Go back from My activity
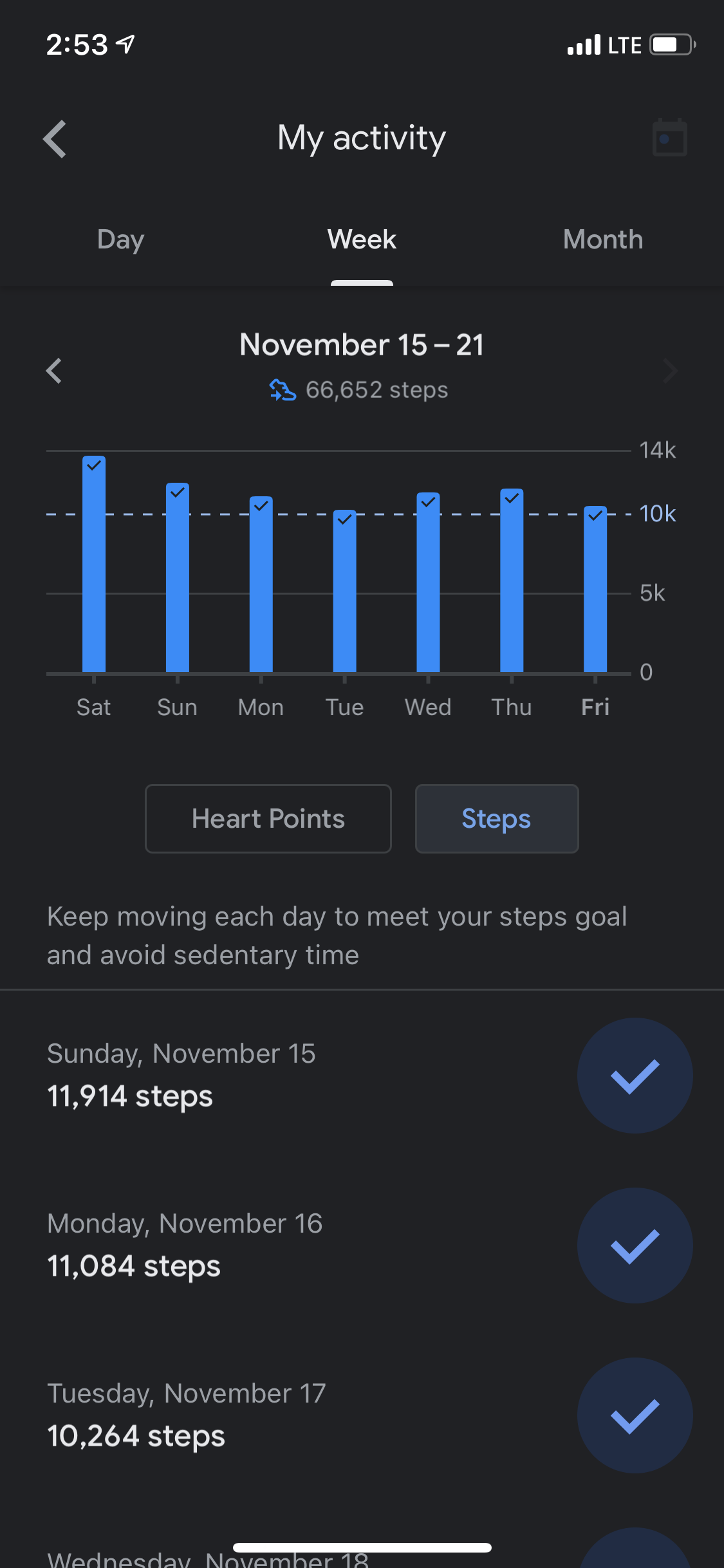 pyautogui.click(x=55, y=139)
